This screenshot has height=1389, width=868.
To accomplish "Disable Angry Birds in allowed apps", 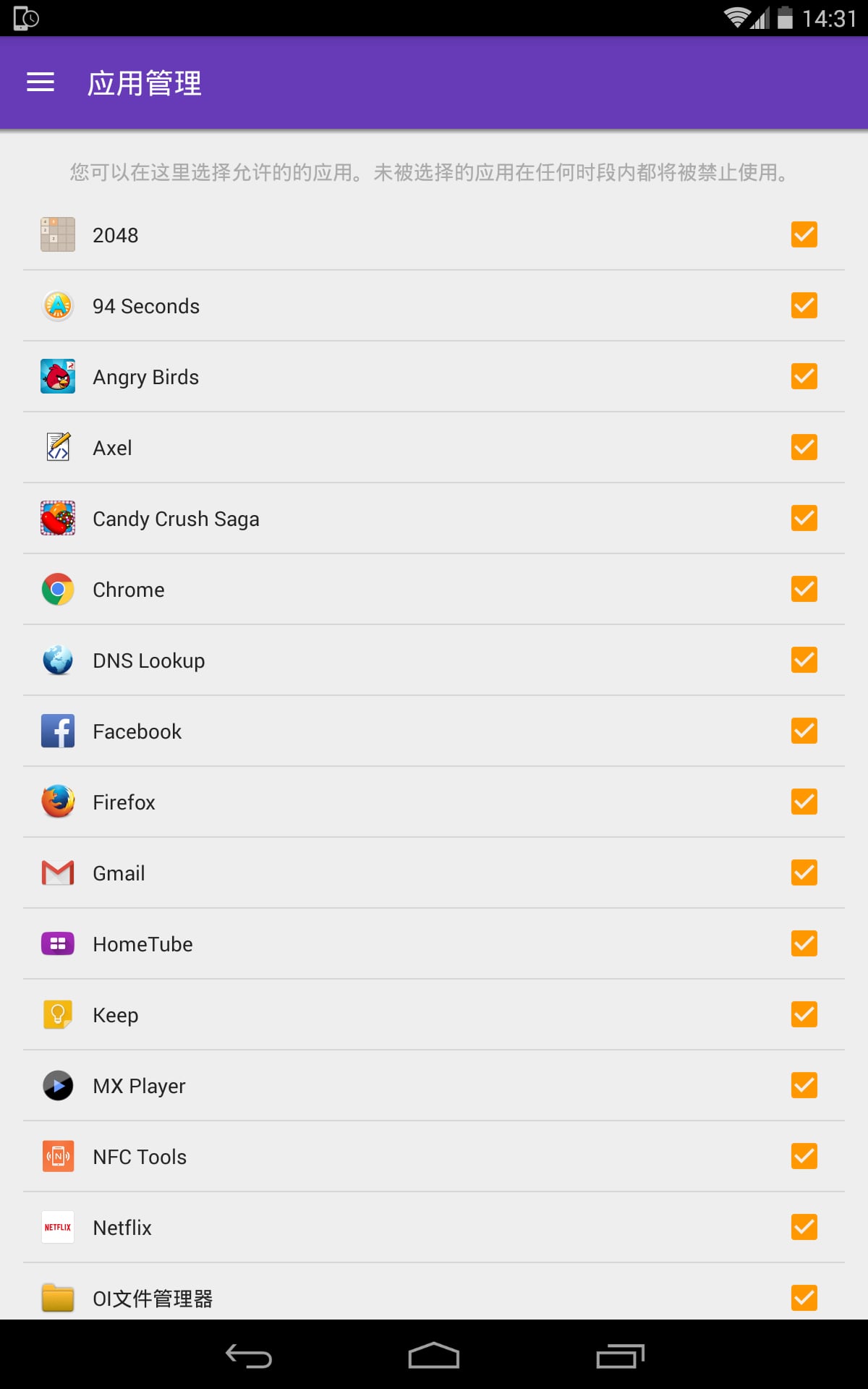I will (804, 376).
